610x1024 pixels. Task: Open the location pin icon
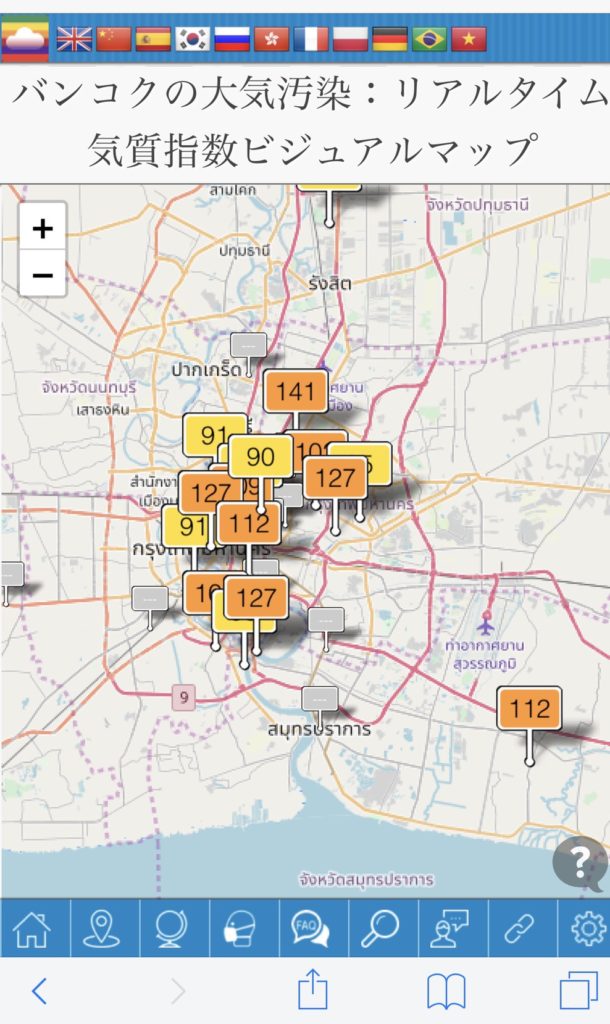pyautogui.click(x=101, y=929)
